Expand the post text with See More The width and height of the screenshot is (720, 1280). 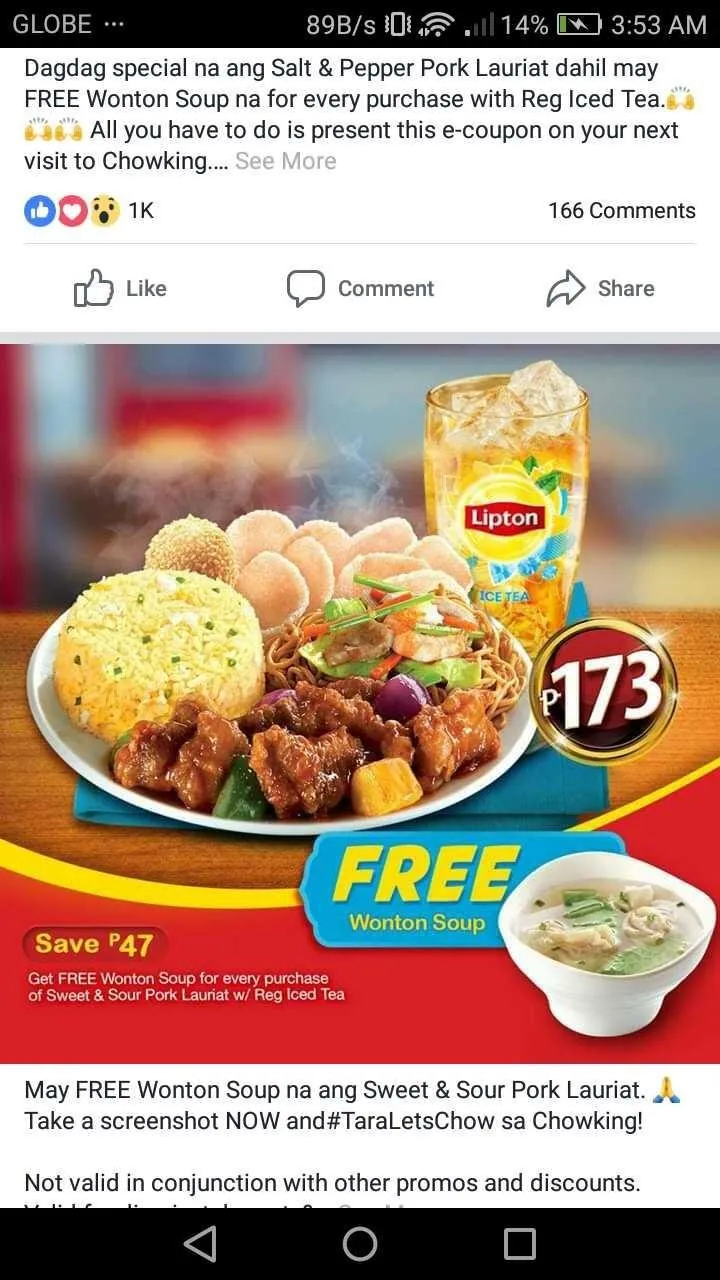(x=285, y=161)
